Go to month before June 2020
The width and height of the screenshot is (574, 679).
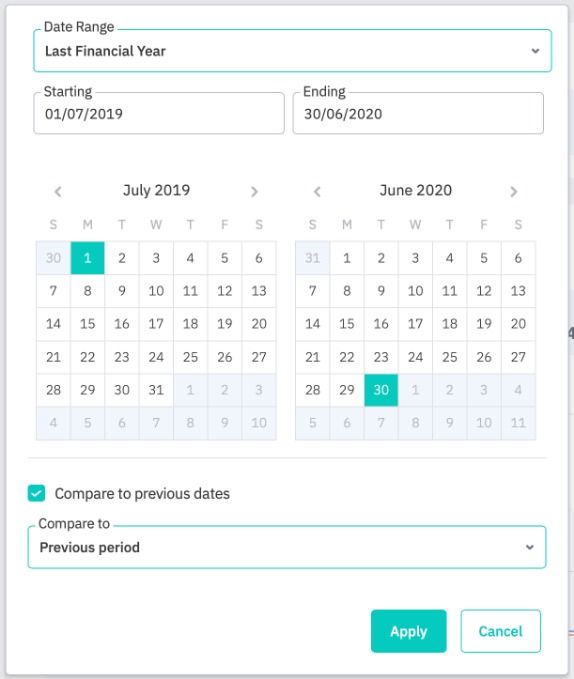point(317,191)
